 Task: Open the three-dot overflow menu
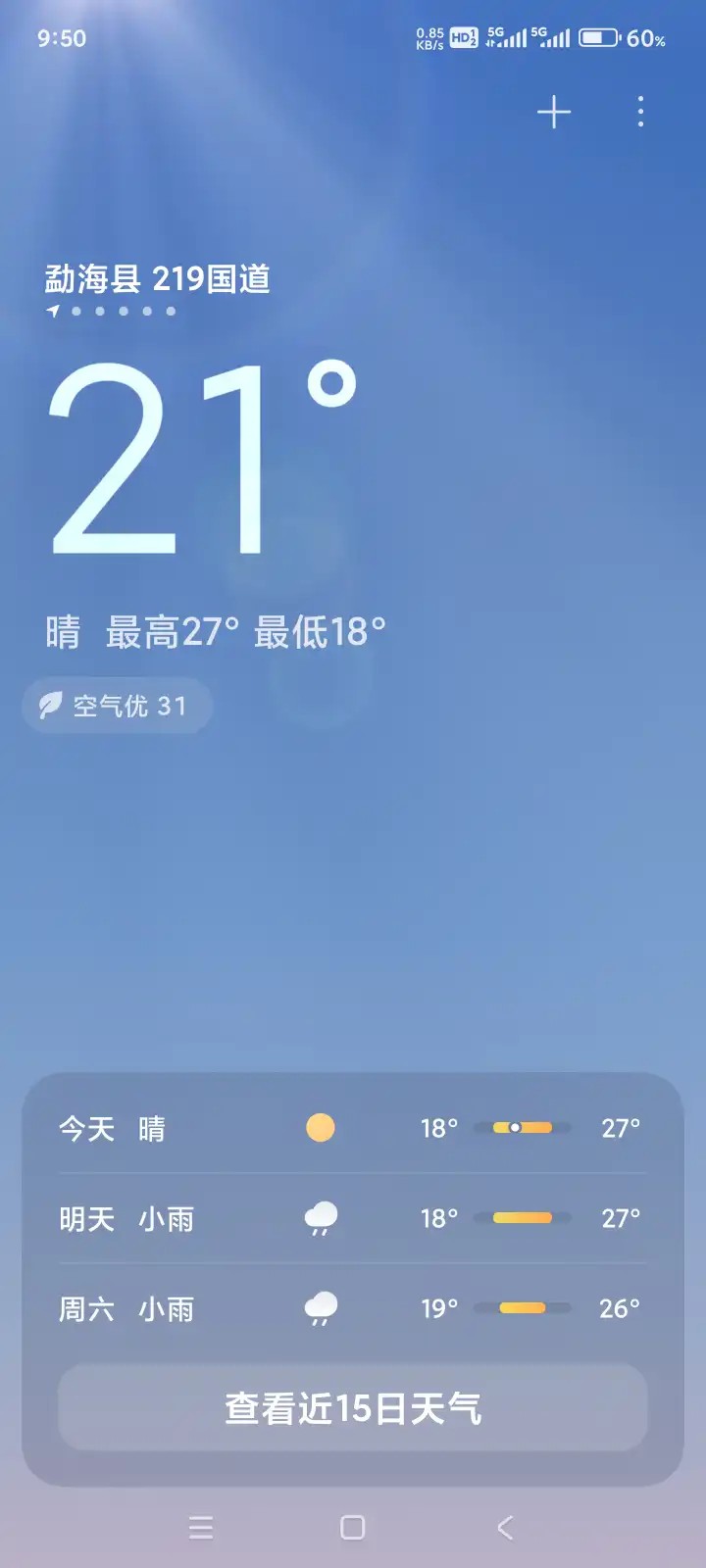(640, 113)
